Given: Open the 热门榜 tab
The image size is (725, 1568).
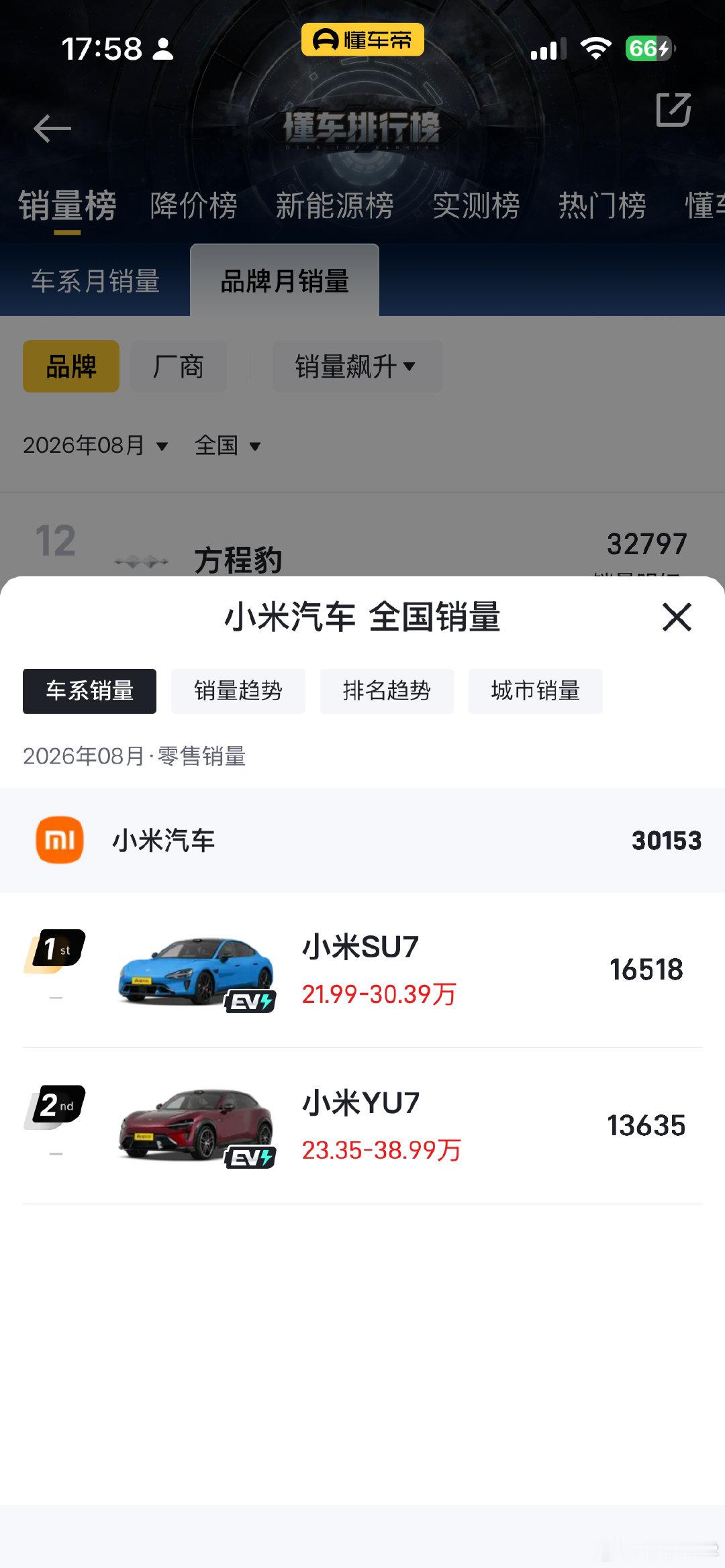Looking at the screenshot, I should 602,205.
